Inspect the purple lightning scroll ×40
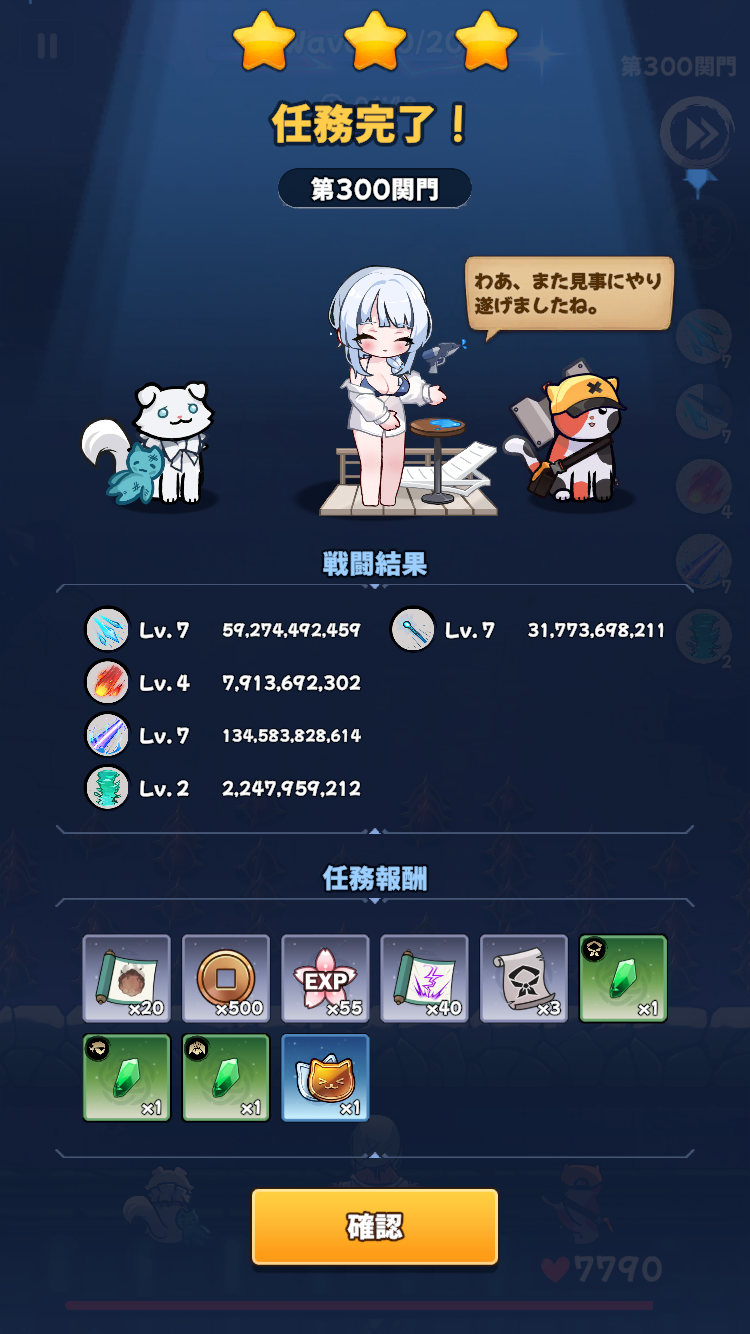The height and width of the screenshot is (1334, 750). click(424, 978)
